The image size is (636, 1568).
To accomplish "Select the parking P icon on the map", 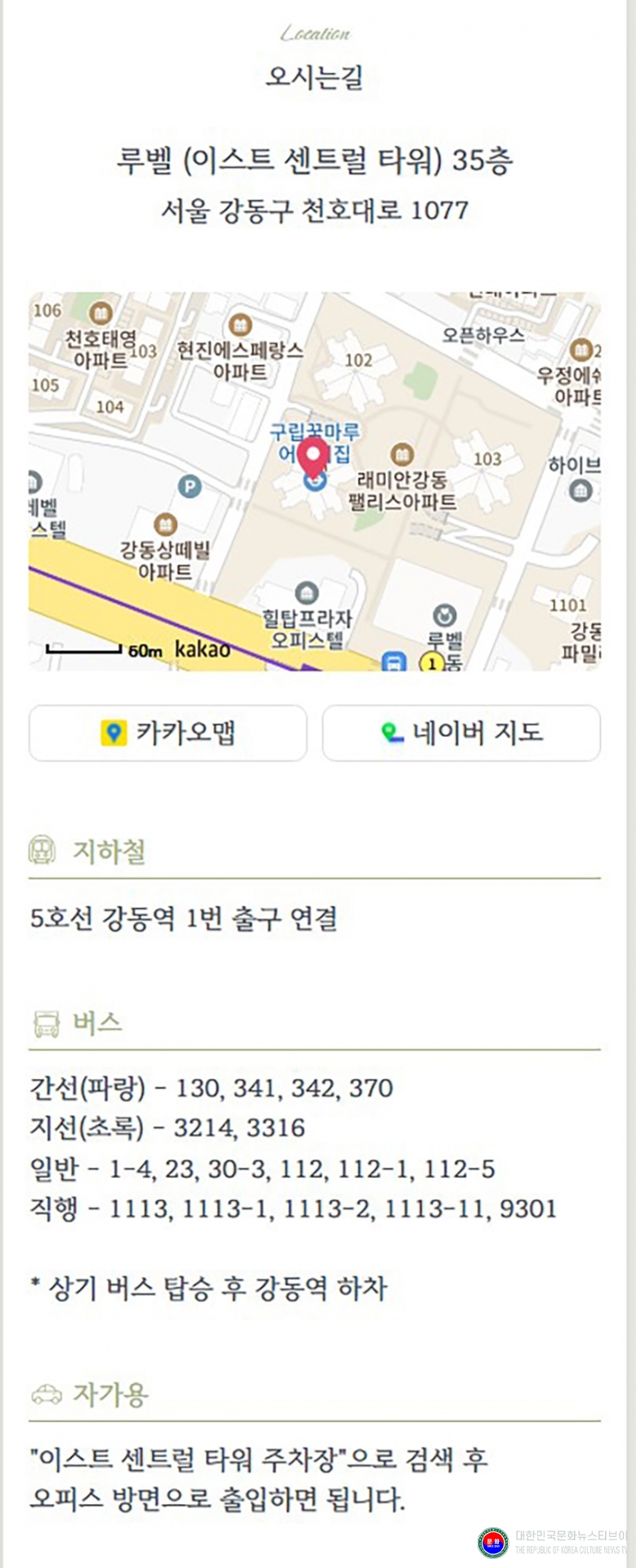I will pyautogui.click(x=190, y=485).
